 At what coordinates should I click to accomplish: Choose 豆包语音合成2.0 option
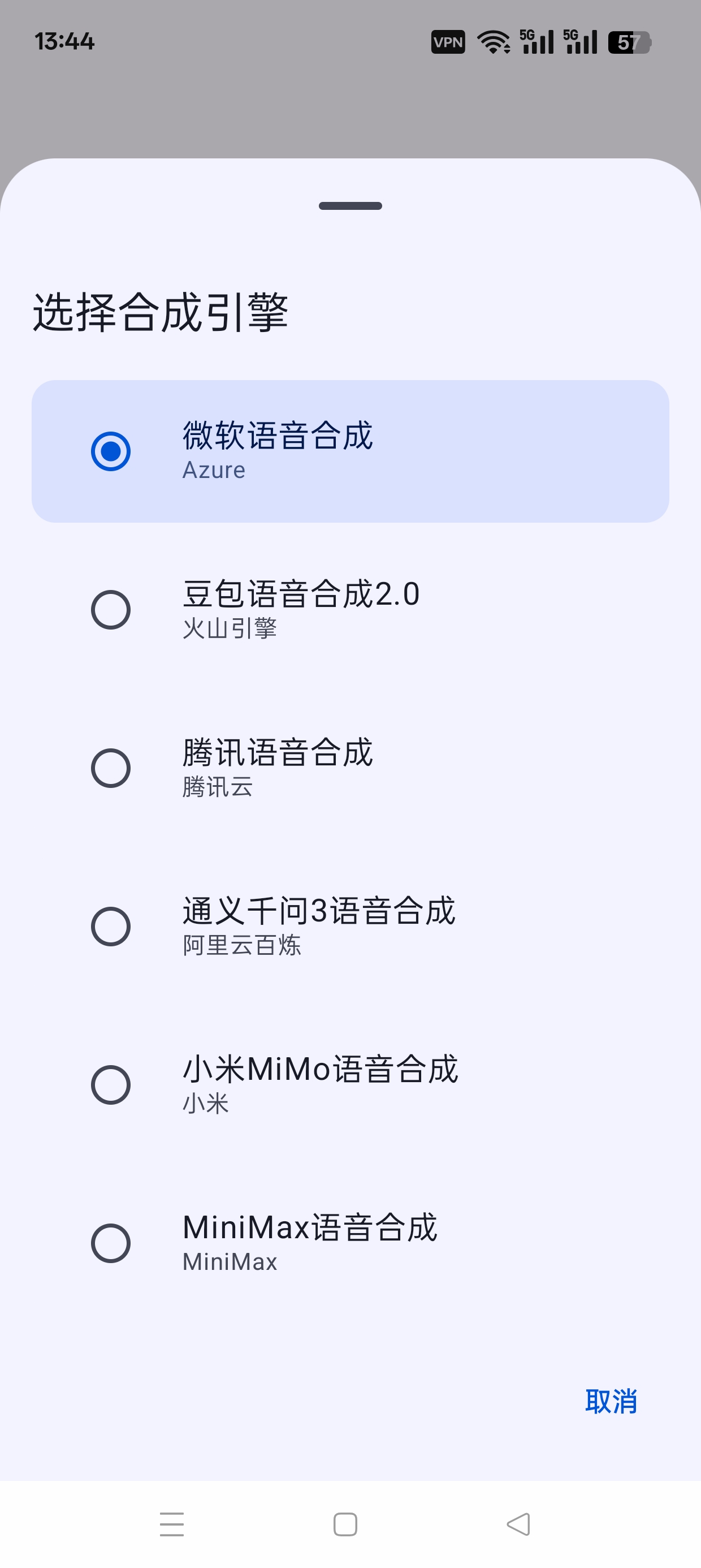point(350,609)
